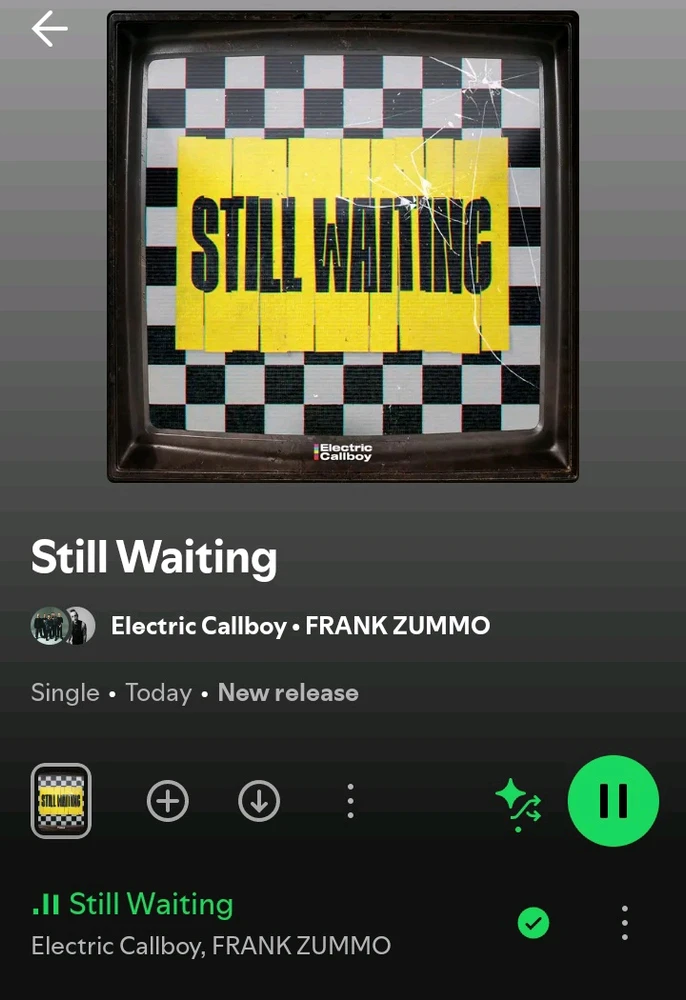Open the Electric Callboy • FRANK ZUMMO artists link

[x=300, y=627]
